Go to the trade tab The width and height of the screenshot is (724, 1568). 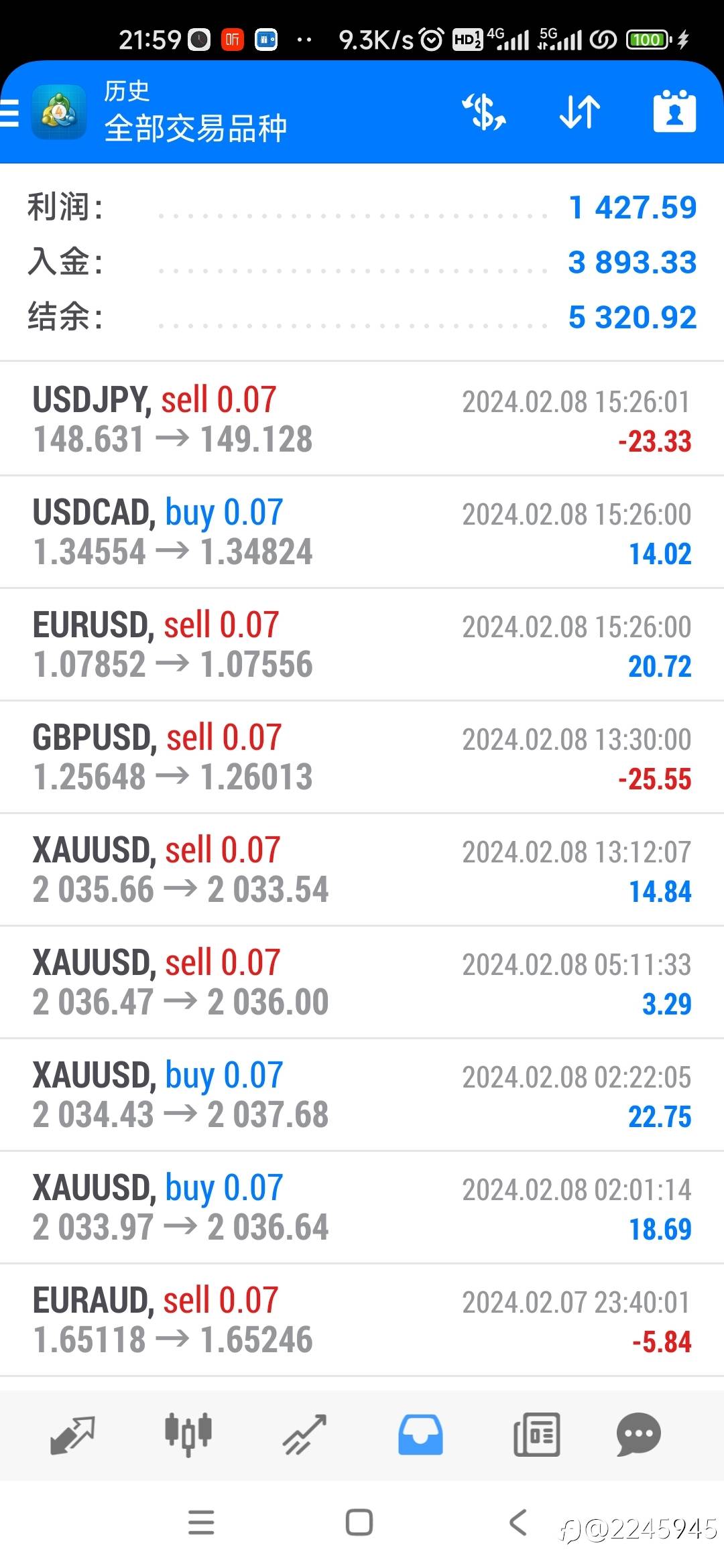point(304,1435)
